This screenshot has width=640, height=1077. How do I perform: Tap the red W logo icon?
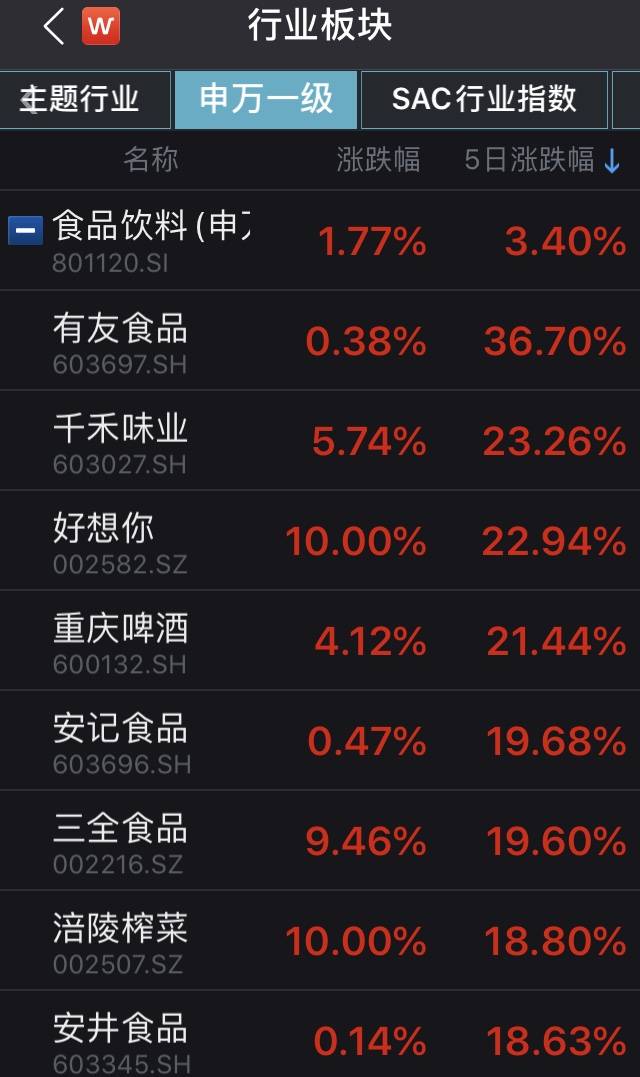pos(101,27)
